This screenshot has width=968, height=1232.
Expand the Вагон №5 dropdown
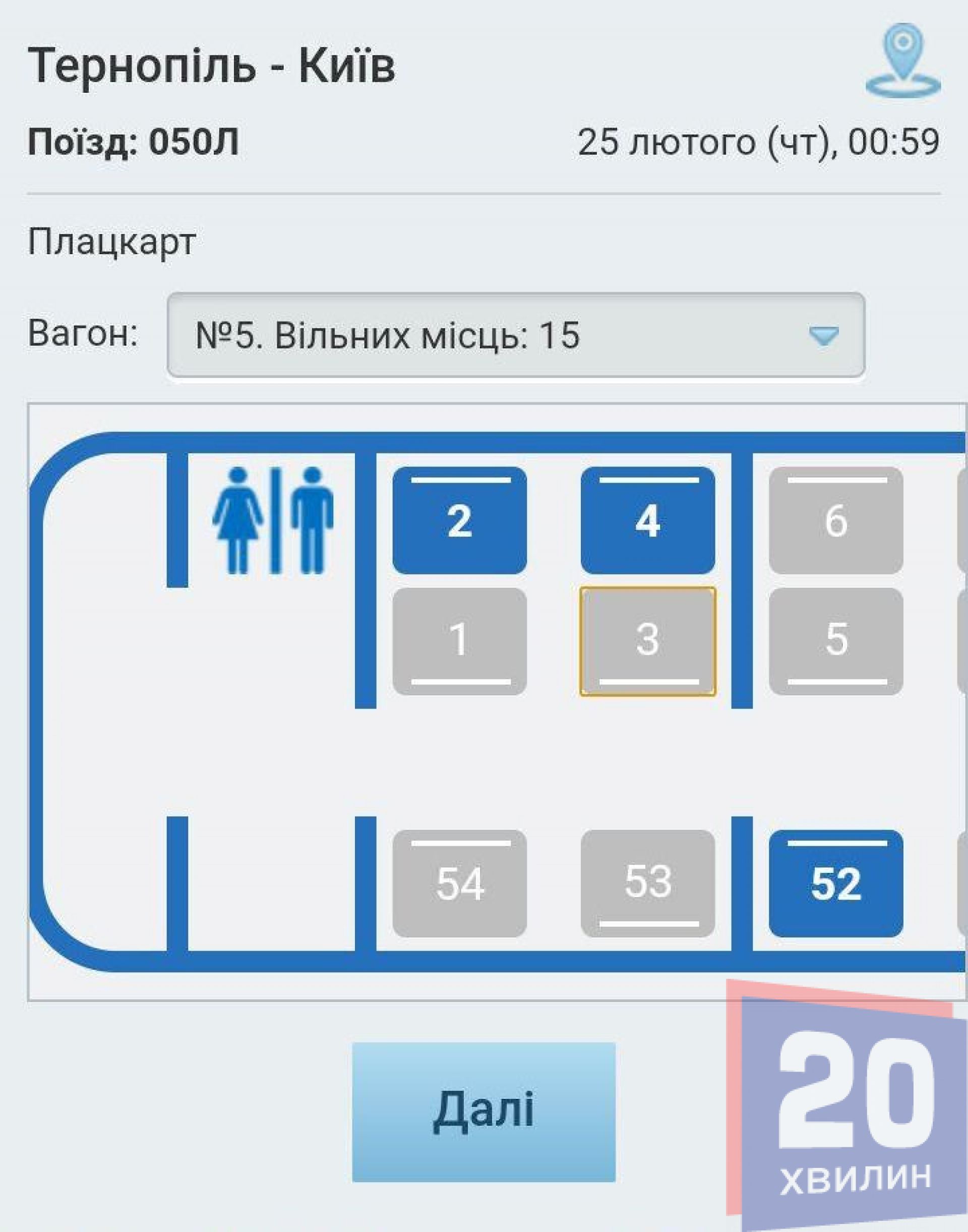pos(516,334)
